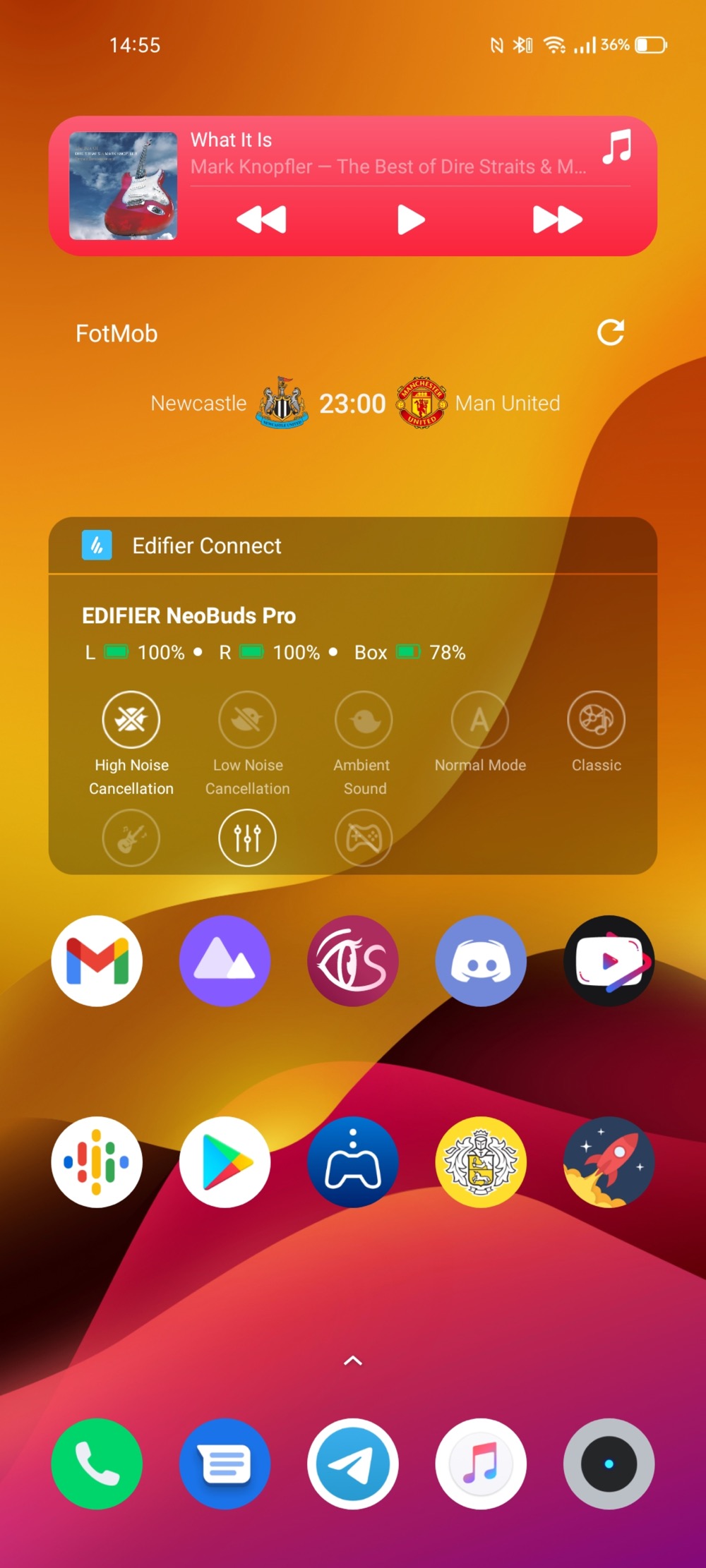Open the Phone dialer
Image resolution: width=706 pixels, height=1568 pixels.
(x=97, y=1464)
